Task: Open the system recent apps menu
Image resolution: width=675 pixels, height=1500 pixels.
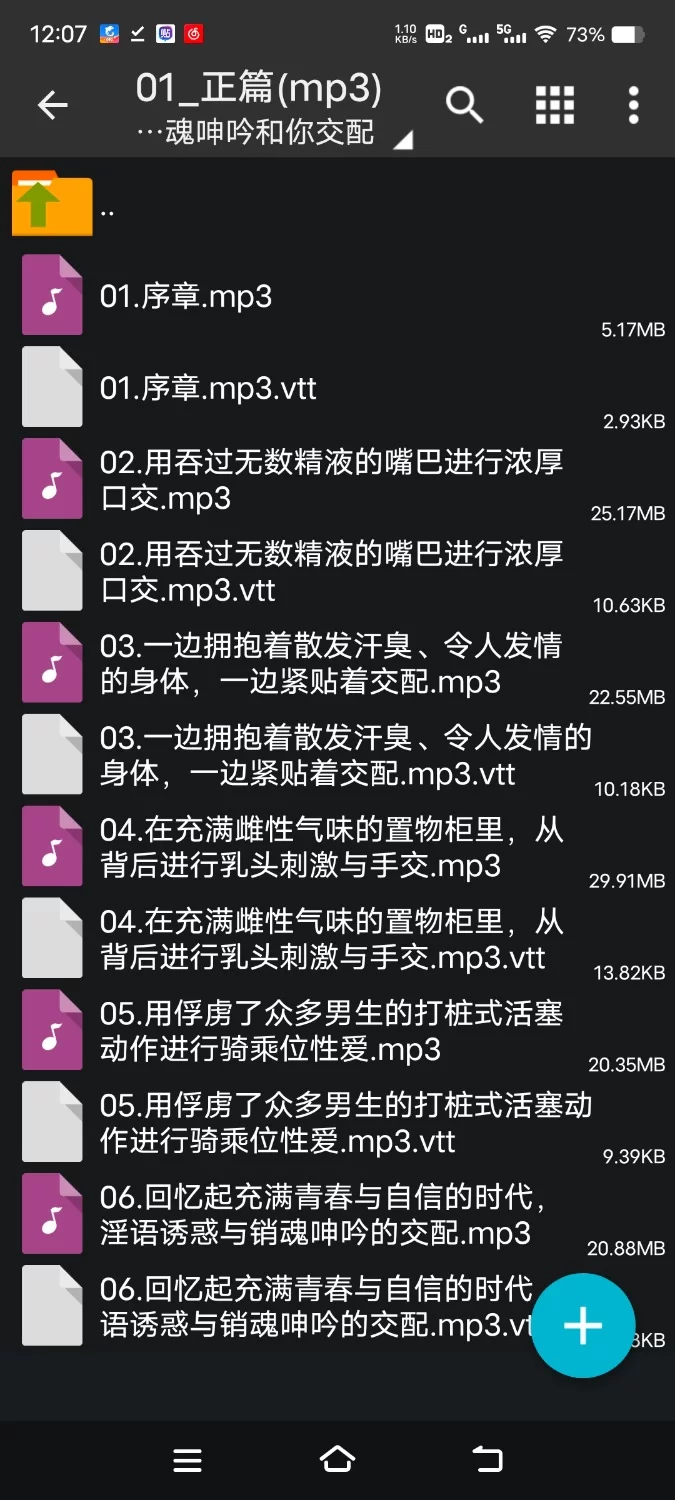Action: click(x=188, y=1460)
